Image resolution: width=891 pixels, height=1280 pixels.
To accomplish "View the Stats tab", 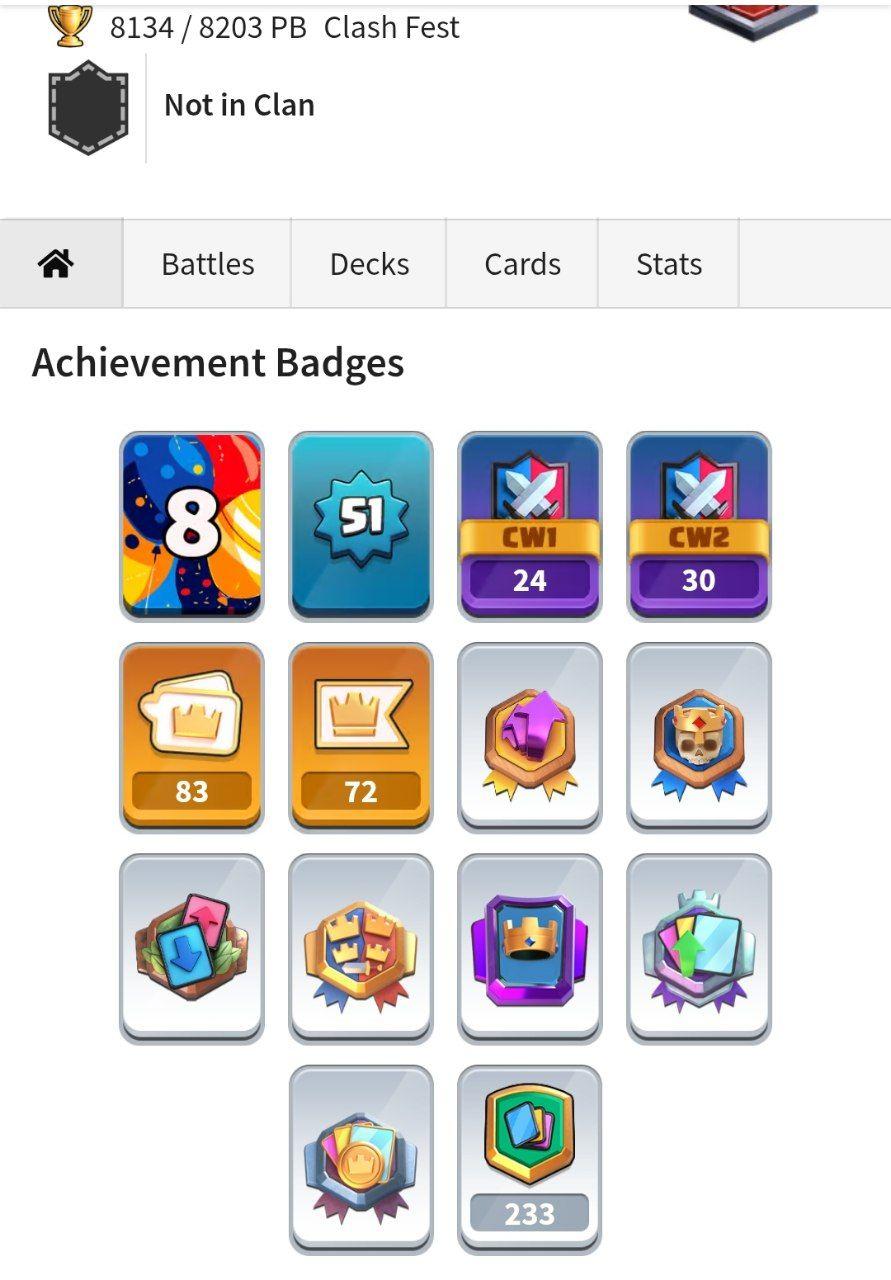I will (668, 264).
